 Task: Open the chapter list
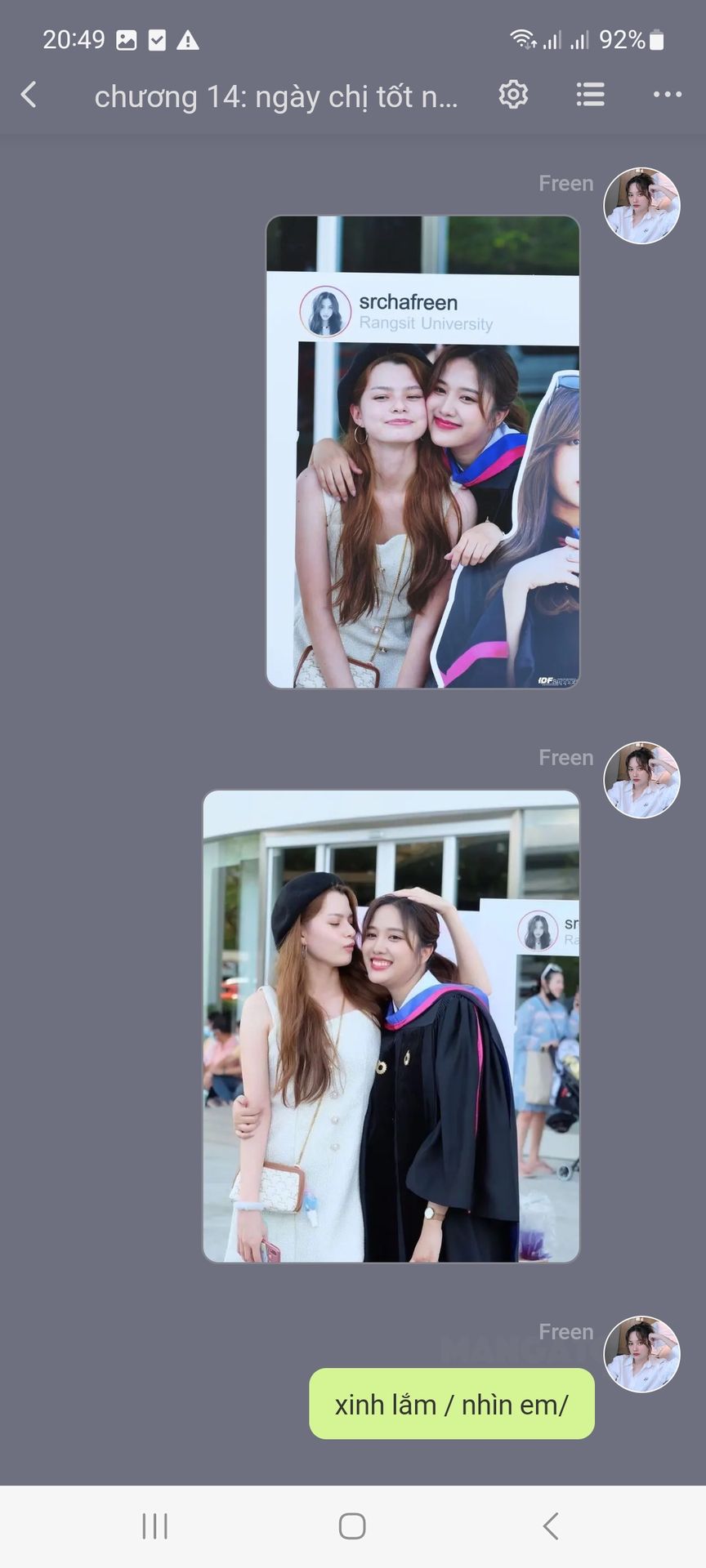pyautogui.click(x=590, y=95)
